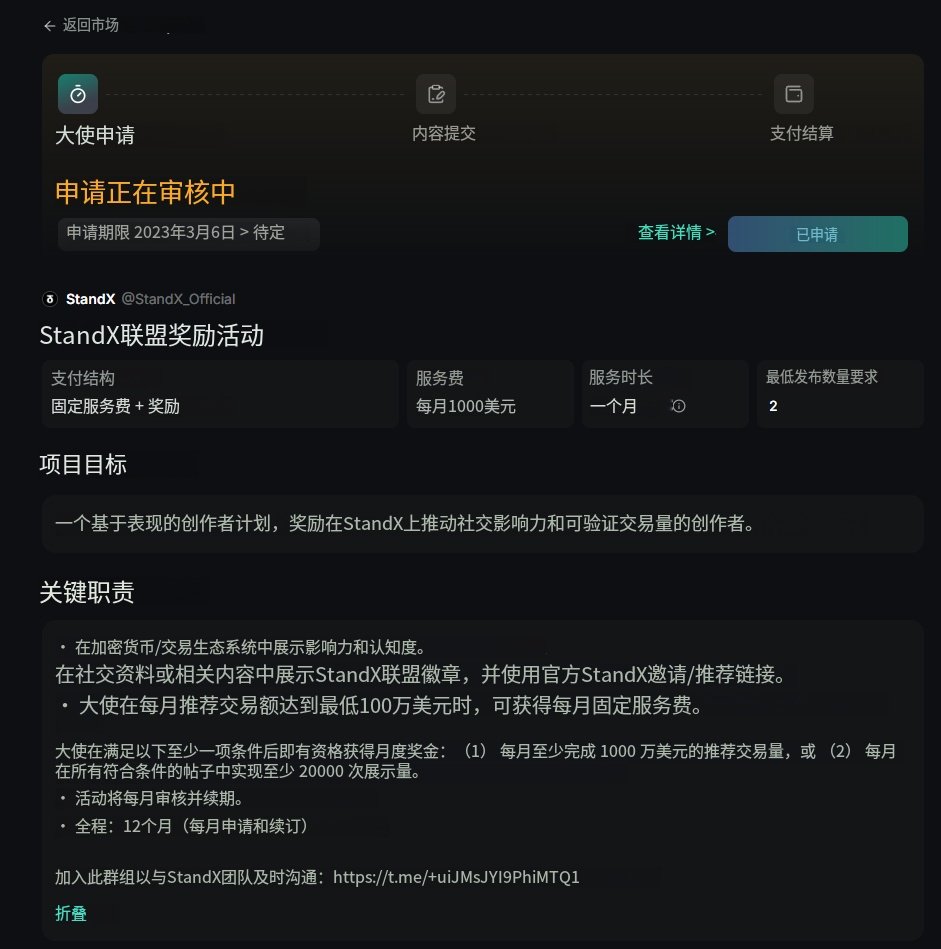Go back to the market via 返回市场
Screen dimensions: 941x949
tap(81, 26)
